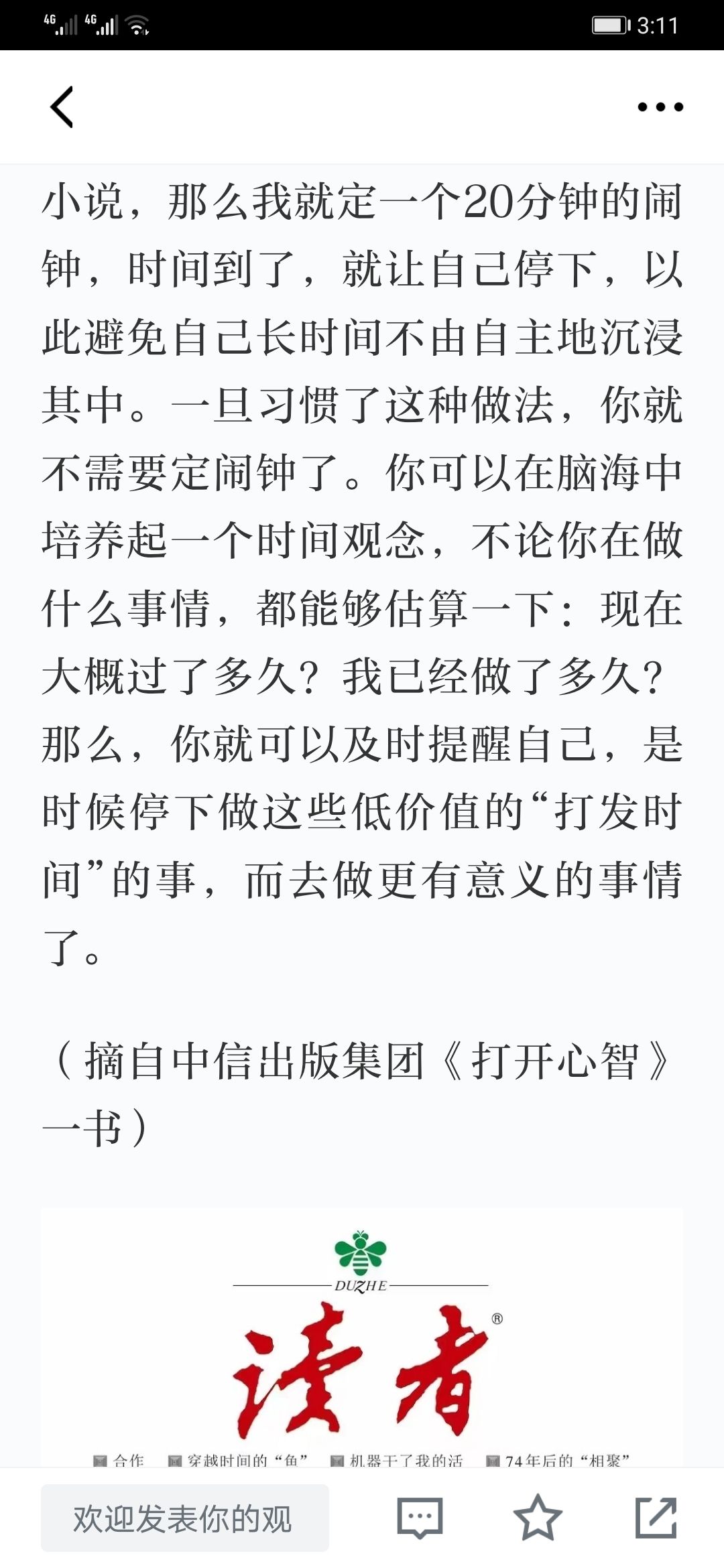Open the comments speech-bubble icon

[x=420, y=1518]
